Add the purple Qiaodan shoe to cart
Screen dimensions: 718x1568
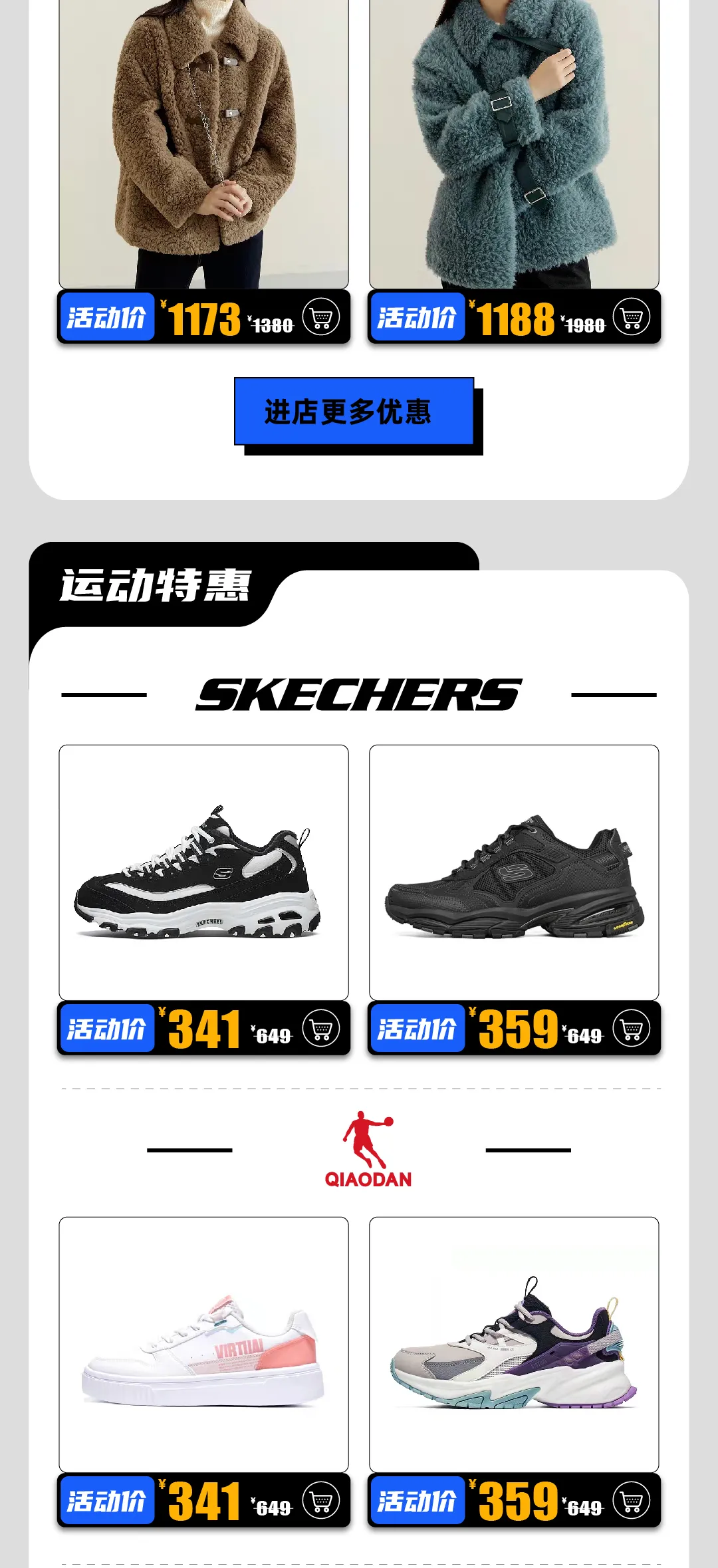[632, 1501]
